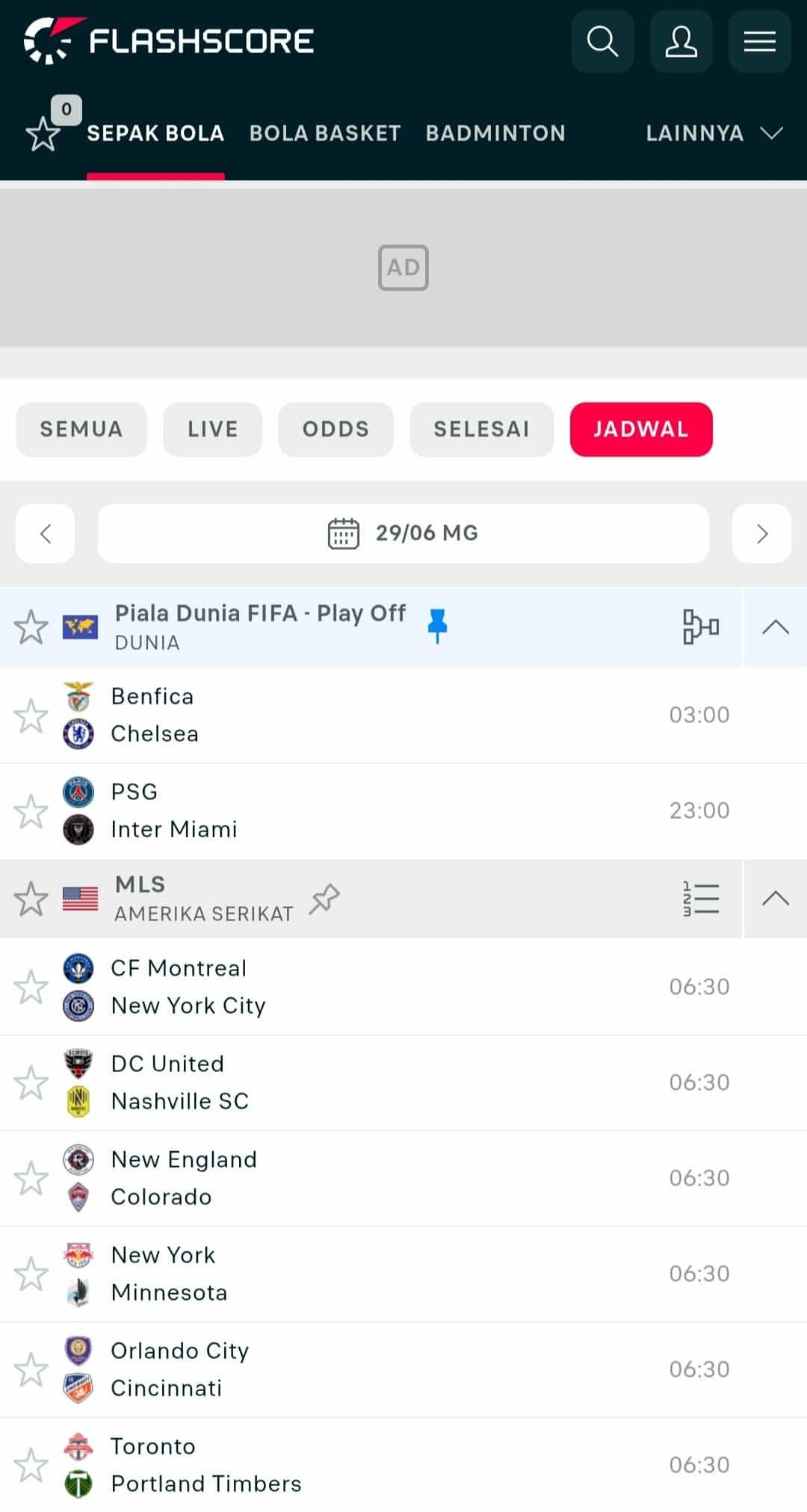Show the Odds filter
Viewport: 807px width, 1512px height.
click(336, 429)
